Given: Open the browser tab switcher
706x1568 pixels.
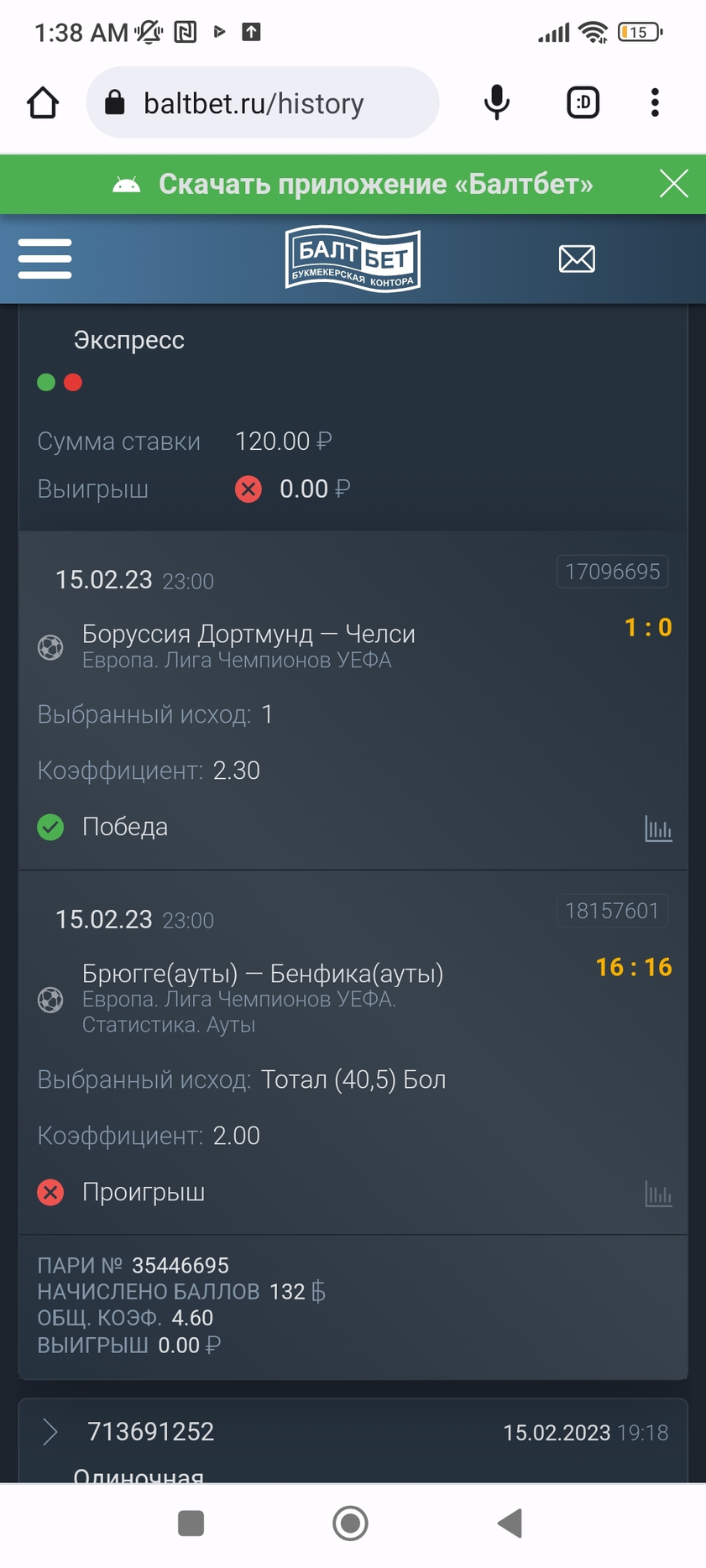Looking at the screenshot, I should [583, 102].
